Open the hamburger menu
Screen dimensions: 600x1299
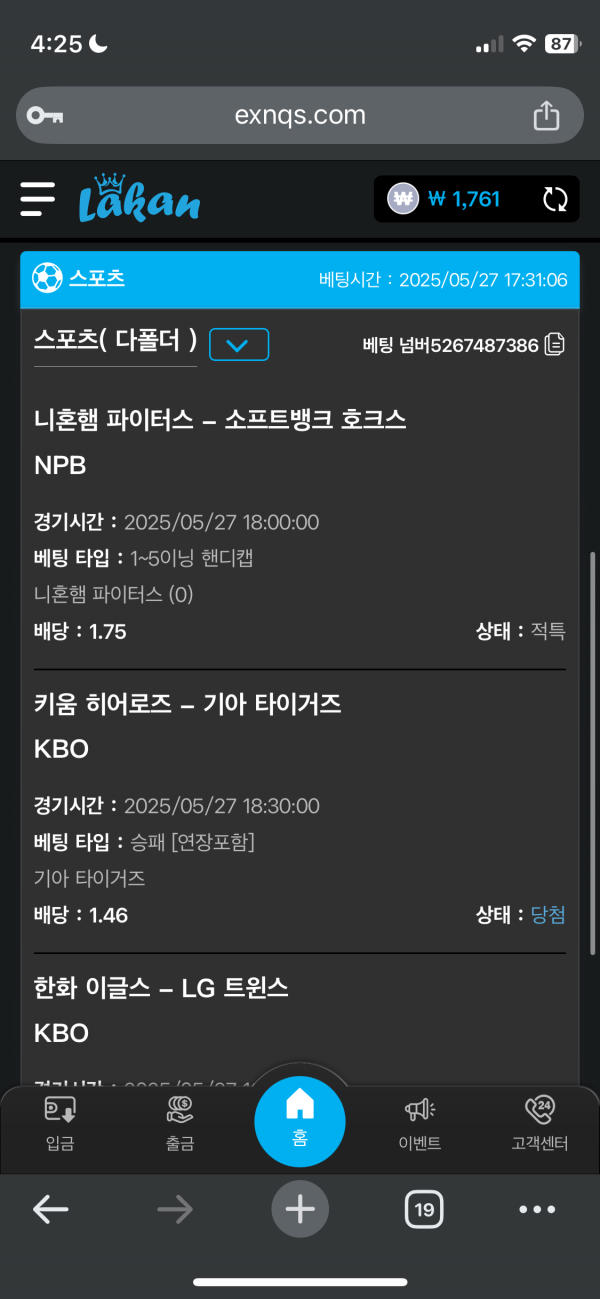tap(38, 199)
